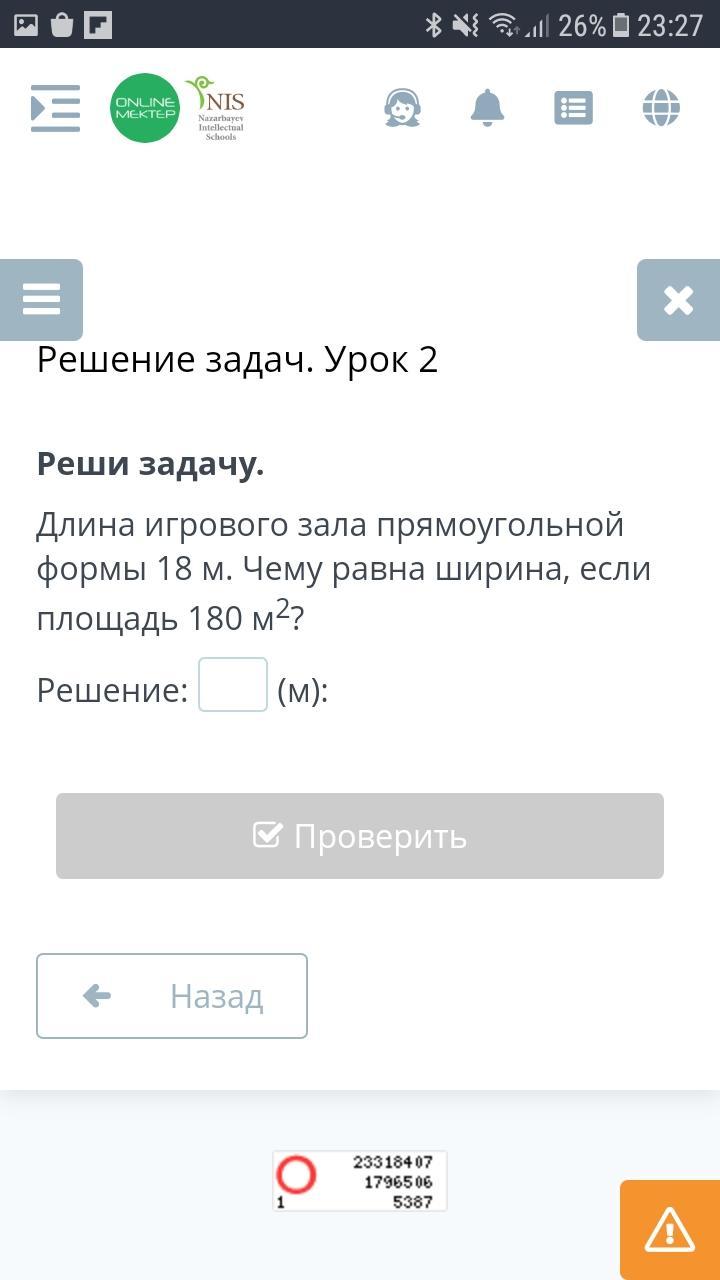Open the support agent chat

(402, 108)
